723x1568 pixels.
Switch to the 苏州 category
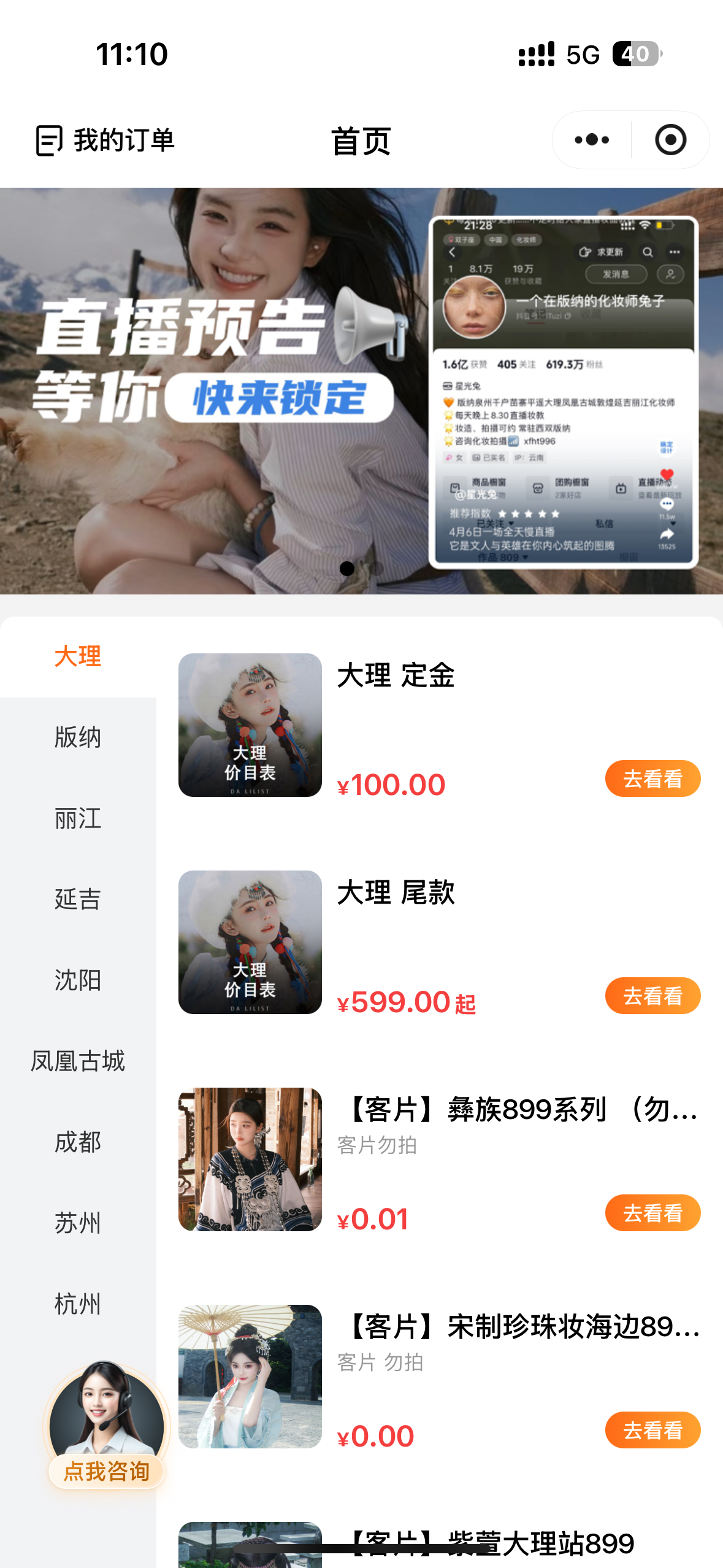point(78,1223)
